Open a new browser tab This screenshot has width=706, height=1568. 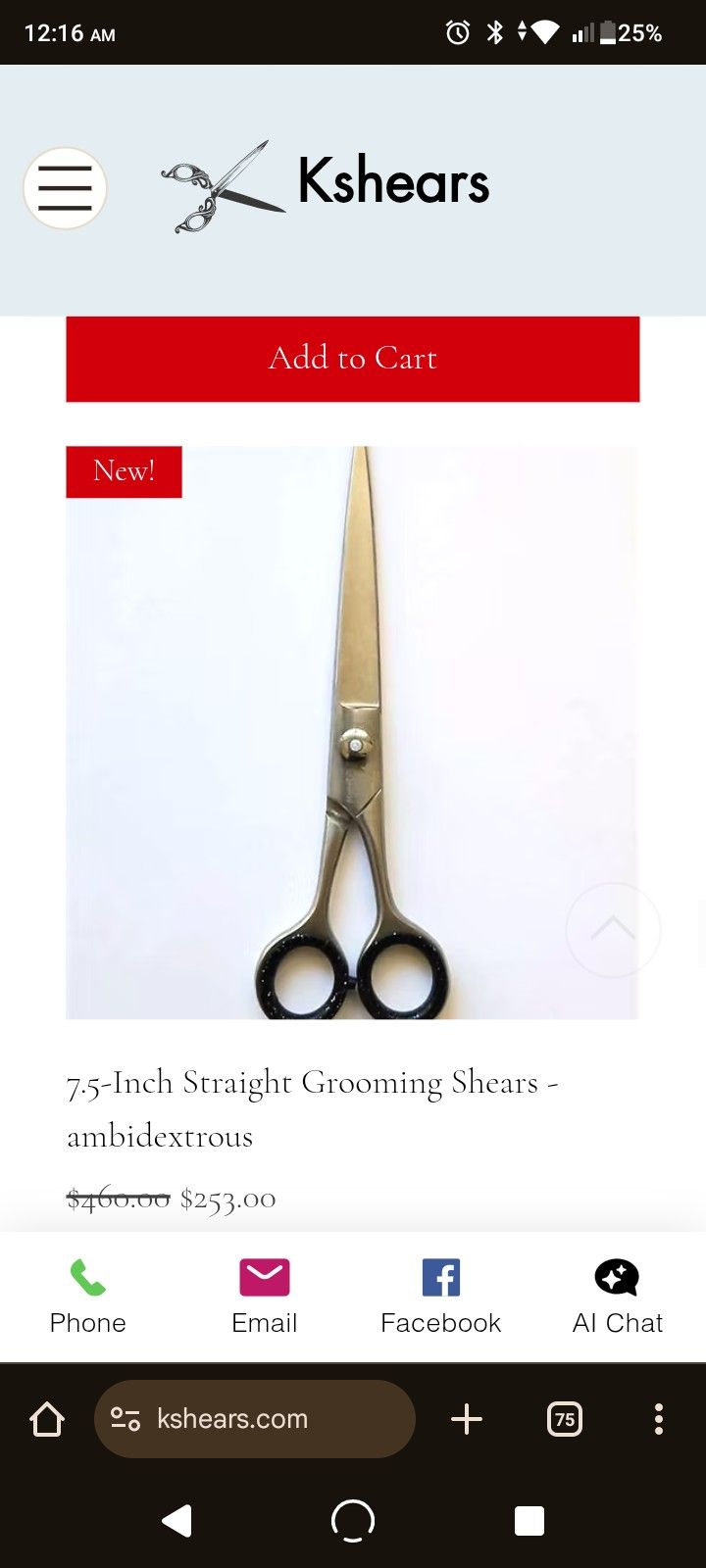click(467, 1419)
